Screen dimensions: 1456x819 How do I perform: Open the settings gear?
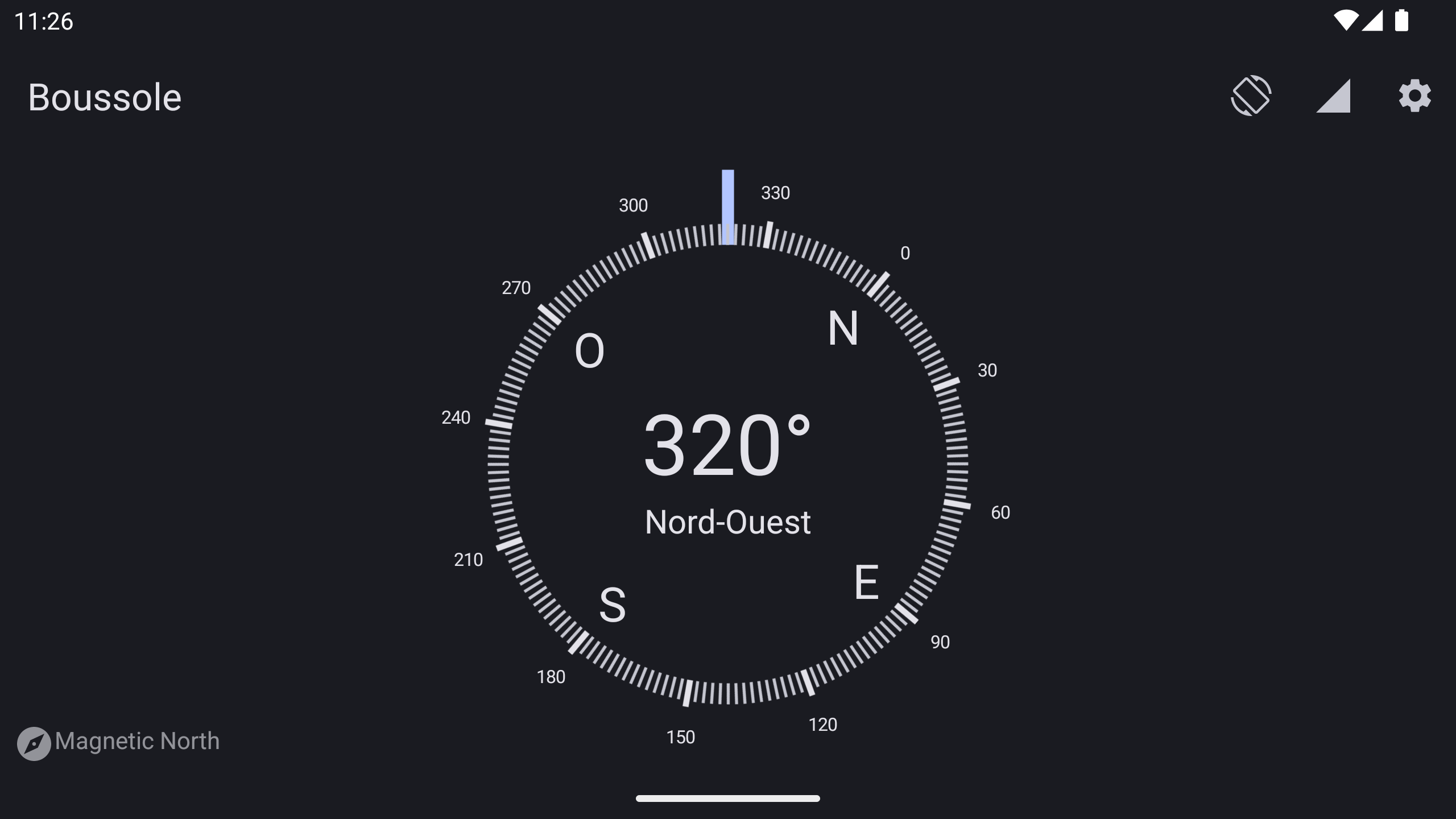coord(1414,96)
